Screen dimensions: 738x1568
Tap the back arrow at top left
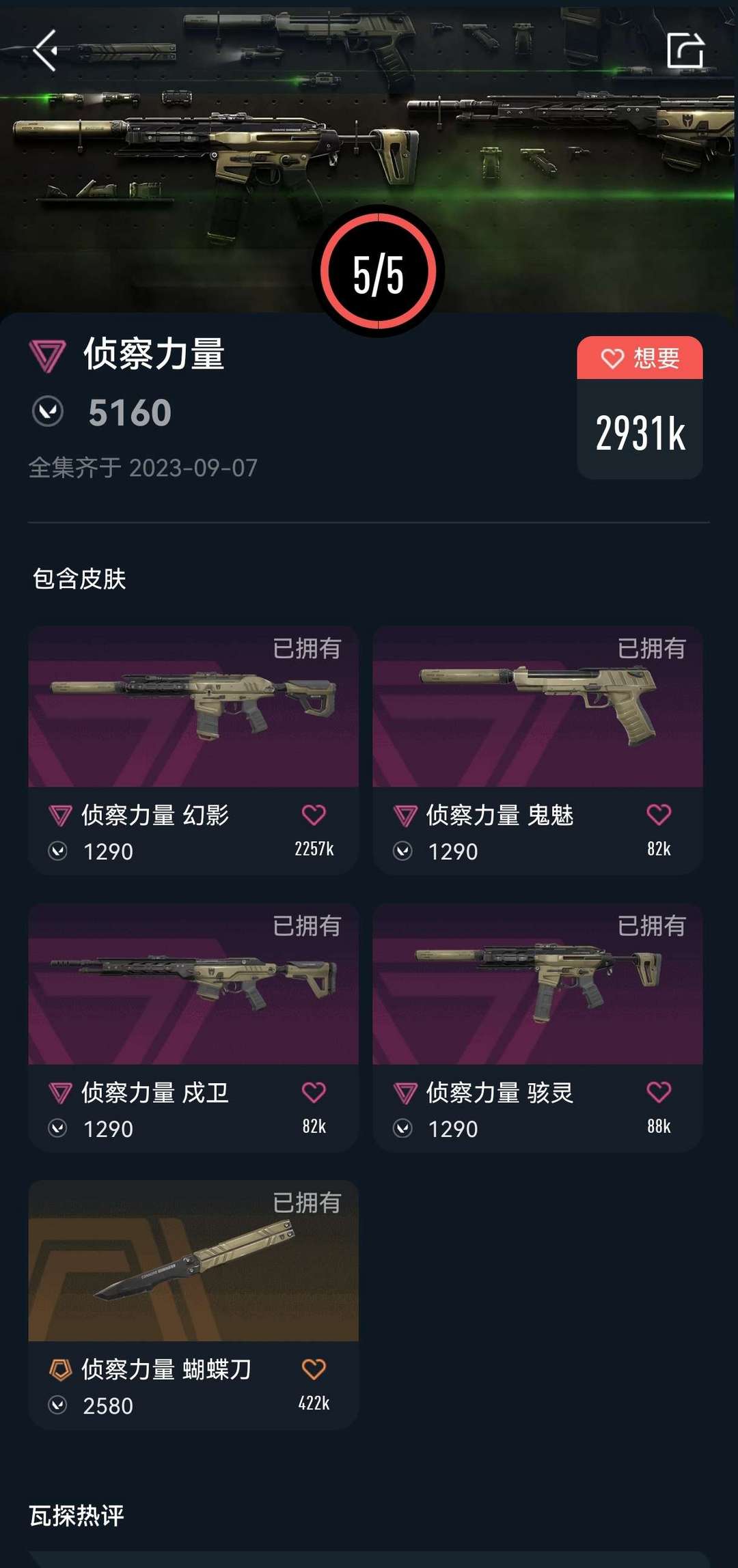pos(45,51)
